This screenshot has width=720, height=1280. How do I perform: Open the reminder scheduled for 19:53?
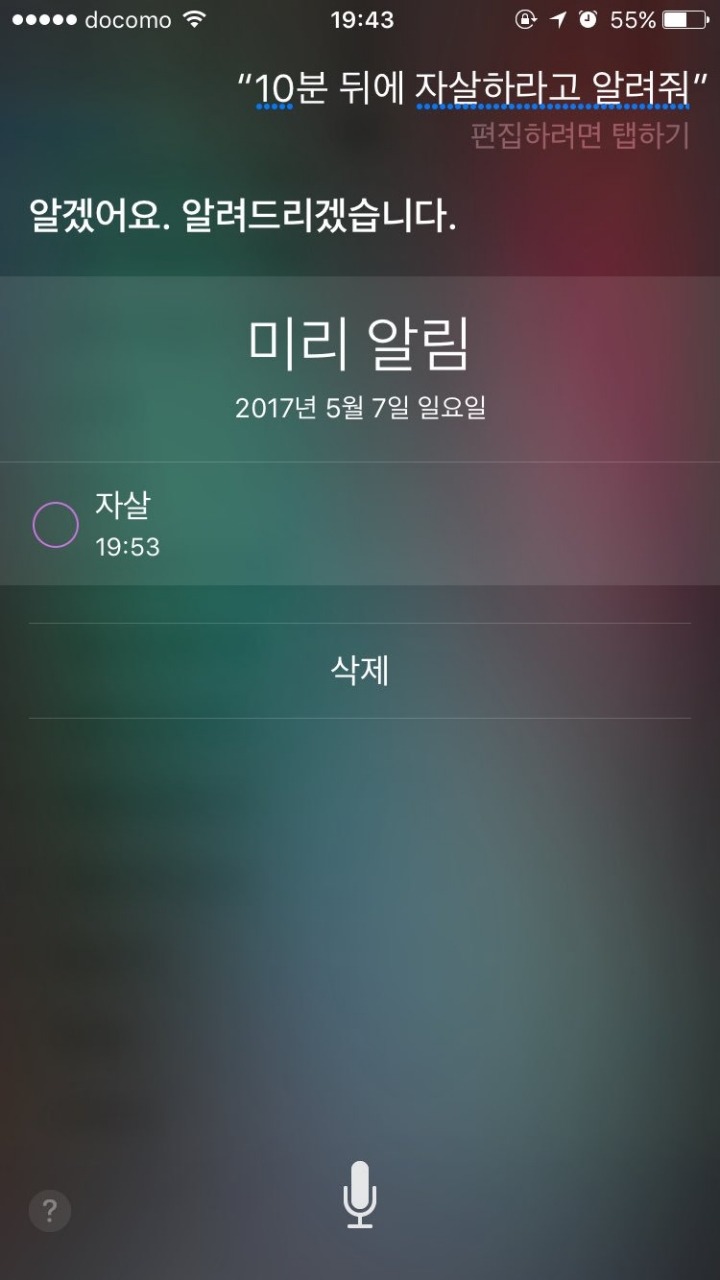(x=380, y=524)
